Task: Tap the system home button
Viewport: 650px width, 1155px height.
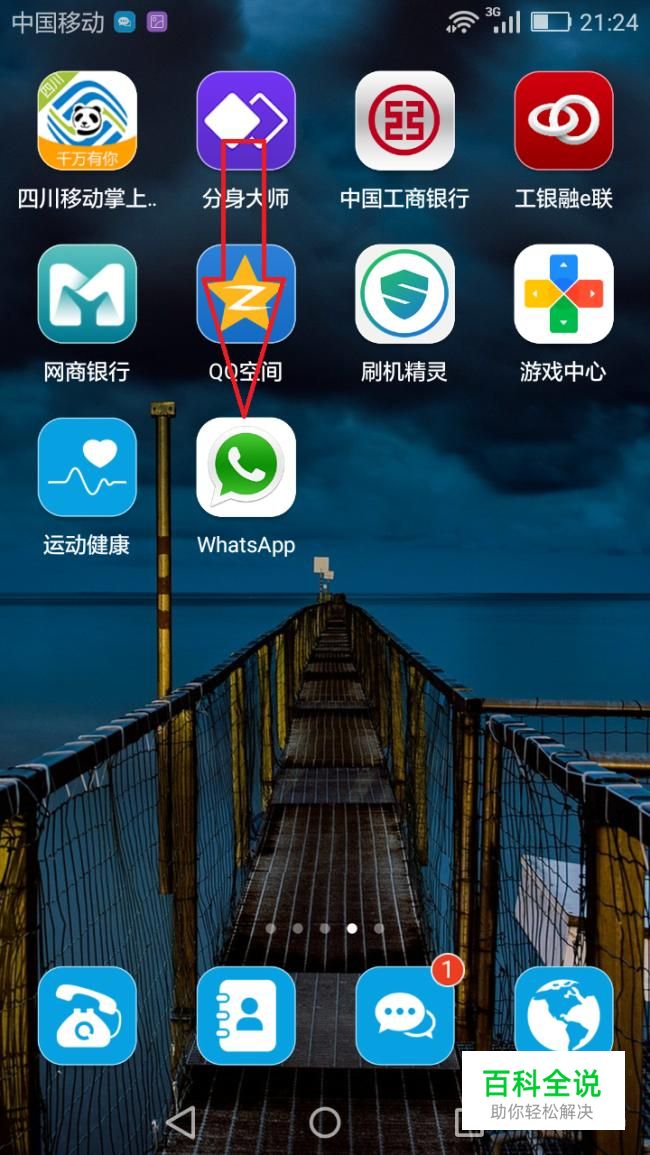Action: point(325,1123)
